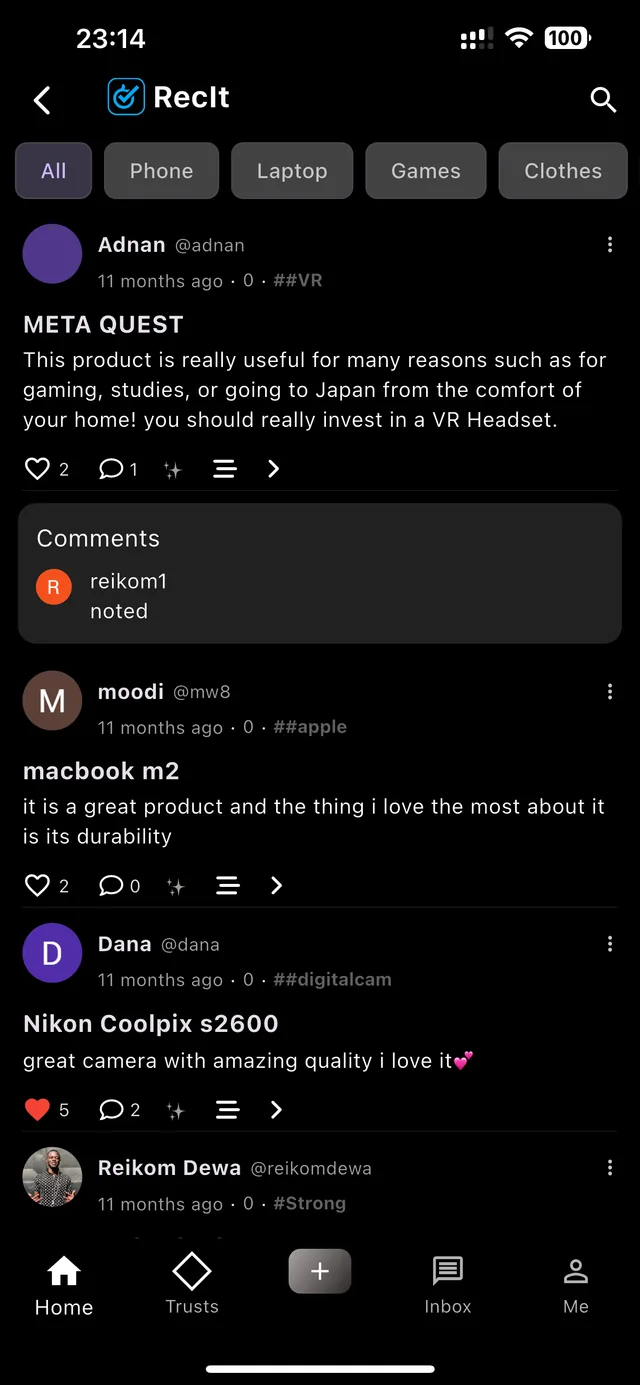Screen dimensions: 640x1385
Task: Switch to the Trusts tab
Action: coord(192,1286)
